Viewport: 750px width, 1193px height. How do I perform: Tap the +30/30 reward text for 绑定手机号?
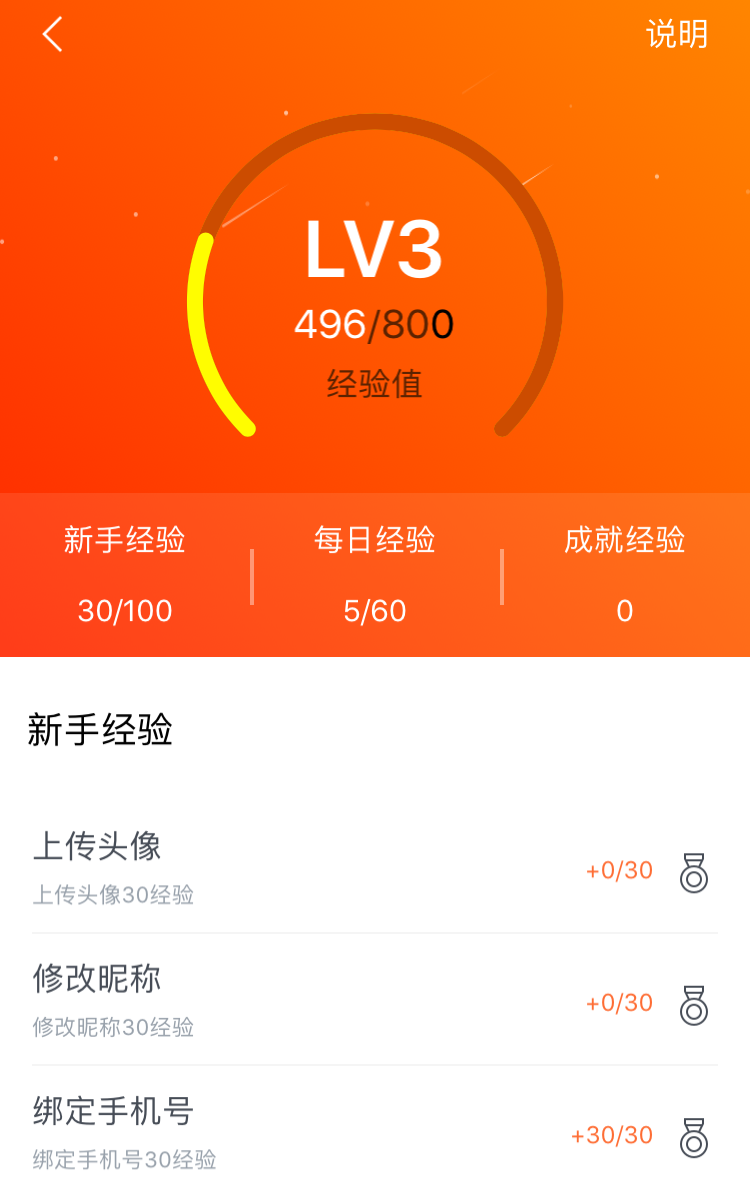612,1135
